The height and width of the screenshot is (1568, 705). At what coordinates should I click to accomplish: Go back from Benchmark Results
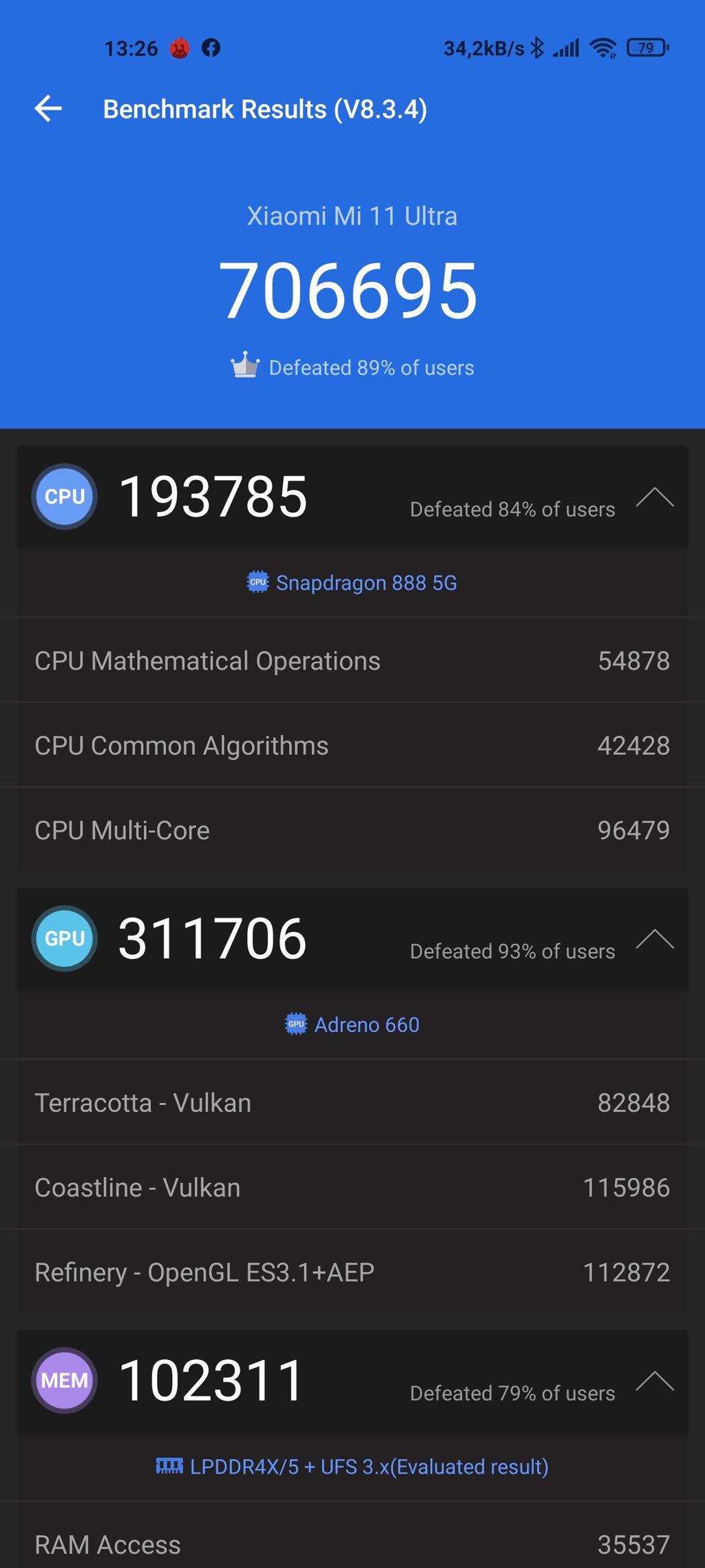coord(48,109)
